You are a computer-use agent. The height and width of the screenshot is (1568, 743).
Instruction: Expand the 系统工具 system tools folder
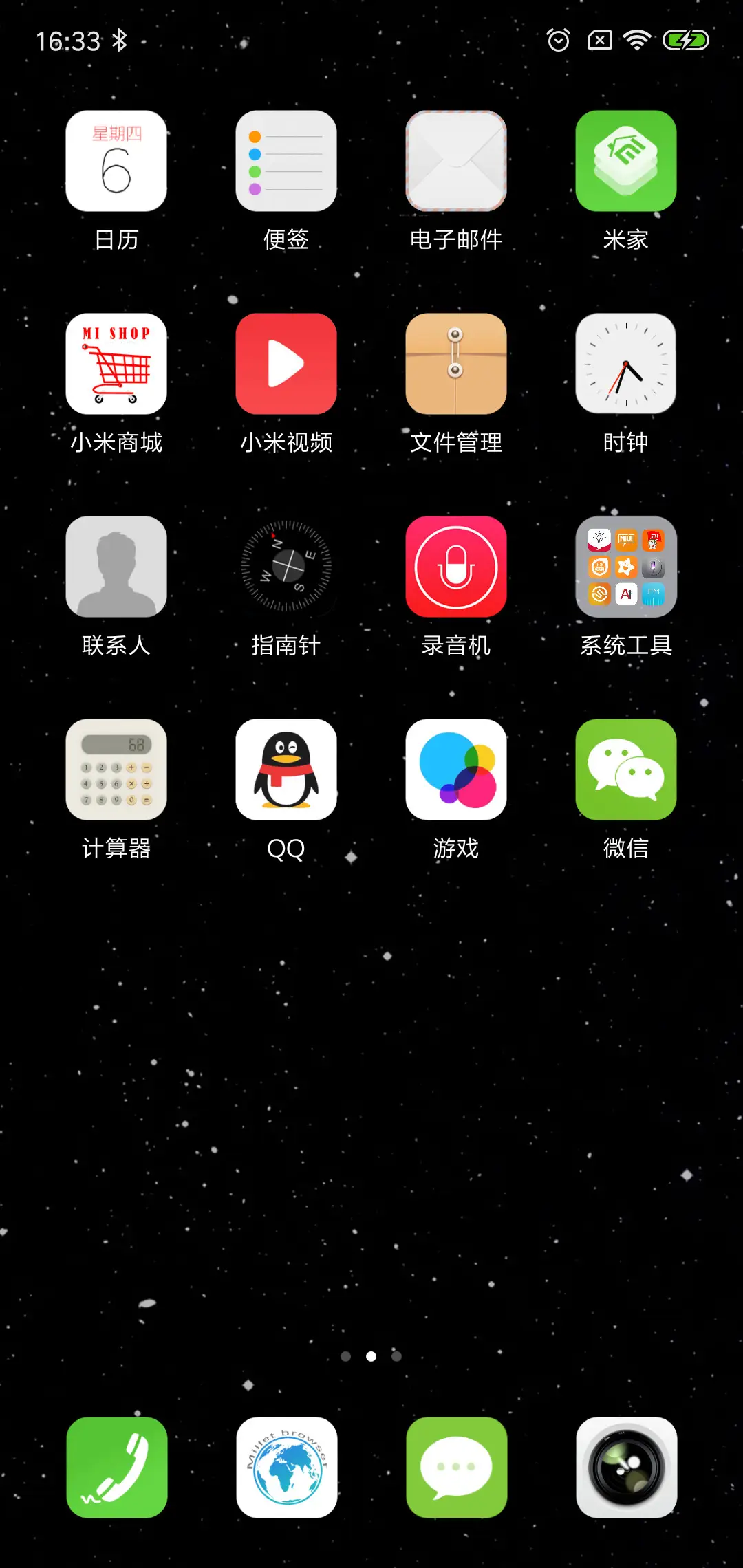pyautogui.click(x=625, y=567)
